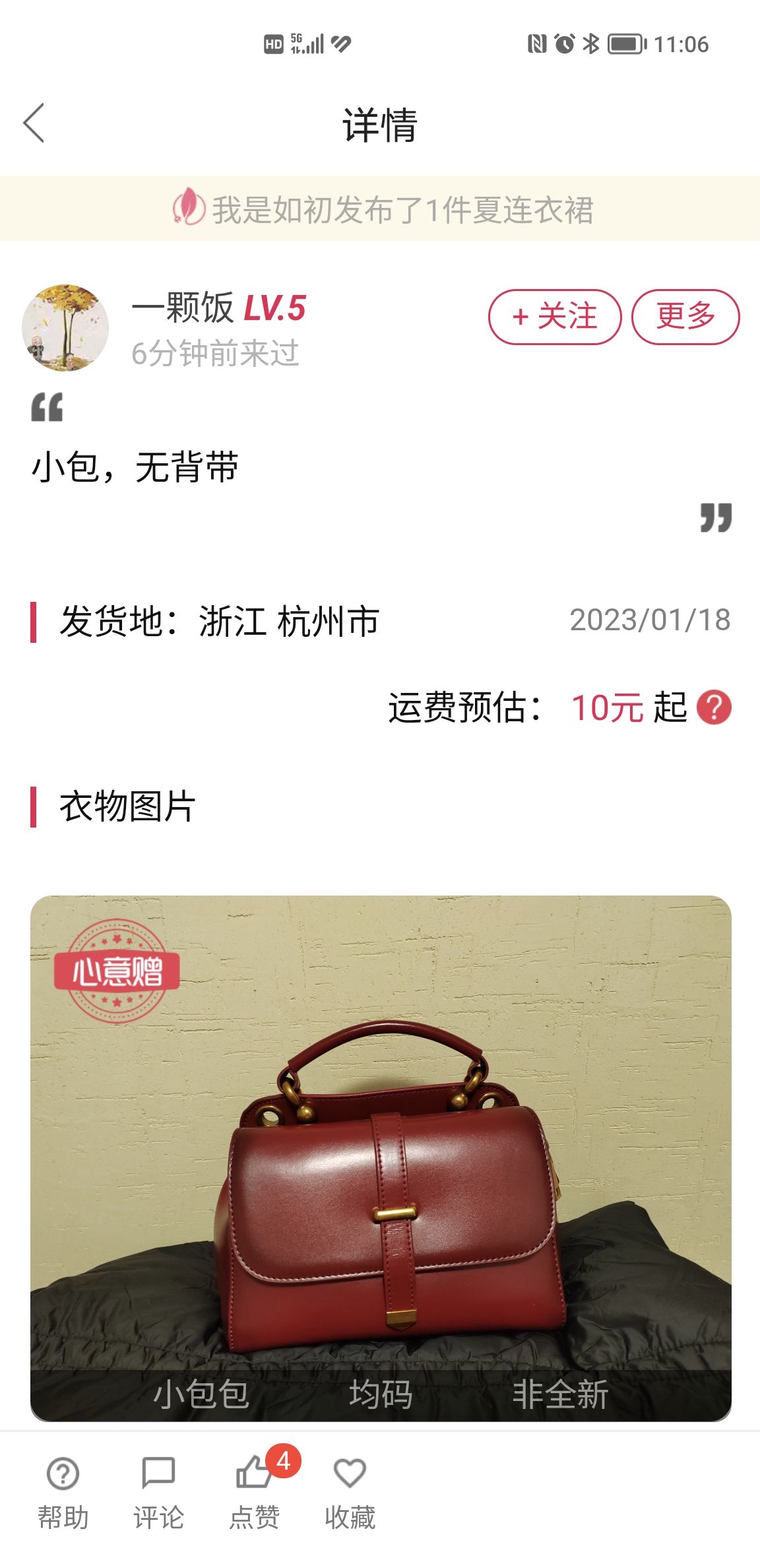The height and width of the screenshot is (1568, 760).
Task: Open the 更多 options button
Action: pyautogui.click(x=685, y=317)
